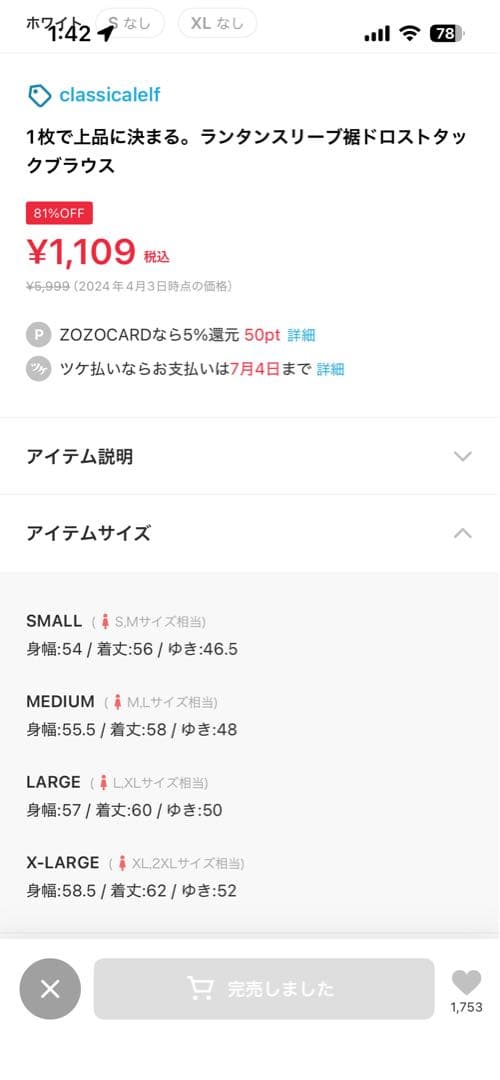Collapse the アイテムサイズ section
This screenshot has width=500, height=1080.
click(249, 533)
